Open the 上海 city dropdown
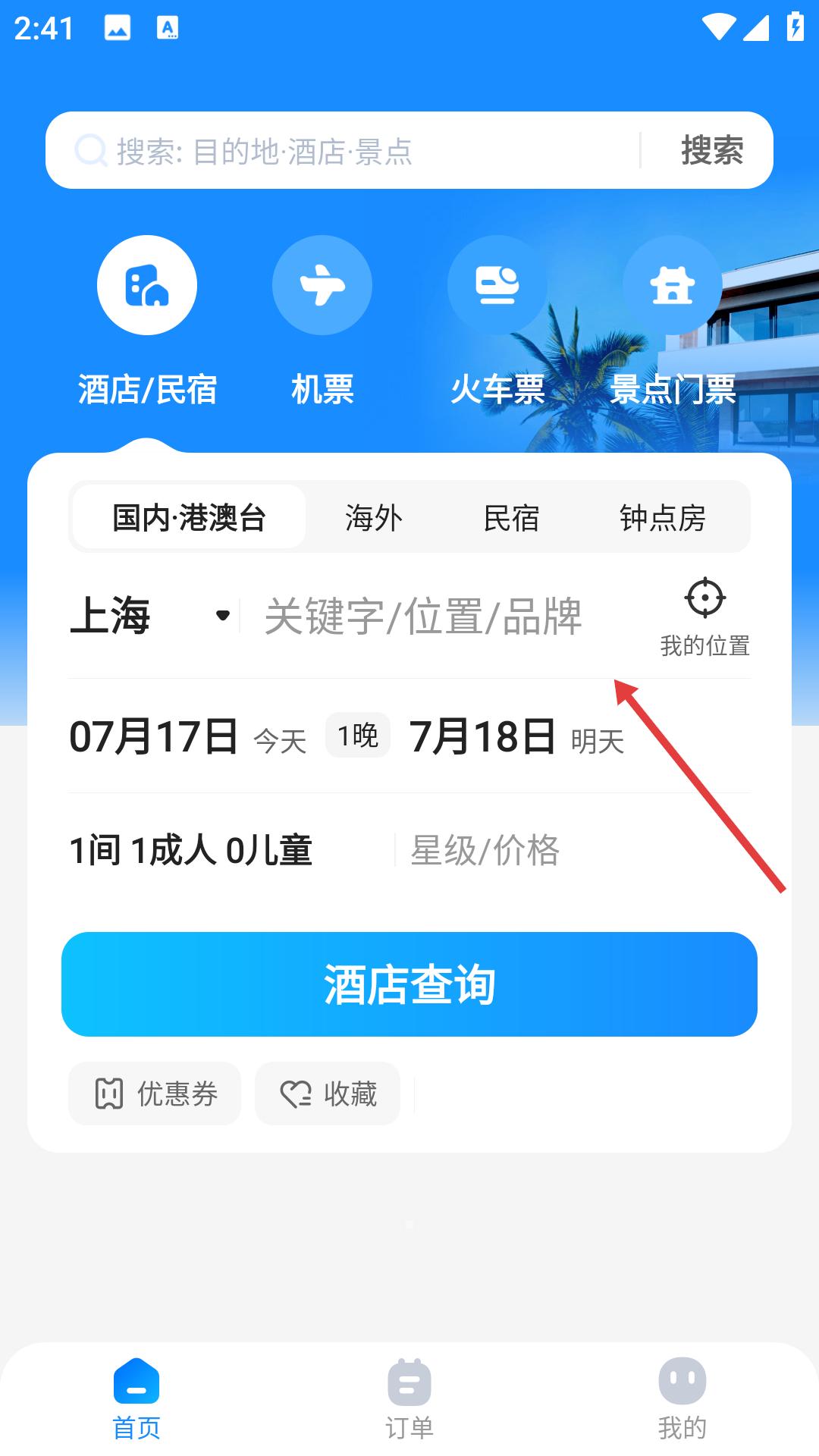The image size is (819, 1456). point(149,615)
